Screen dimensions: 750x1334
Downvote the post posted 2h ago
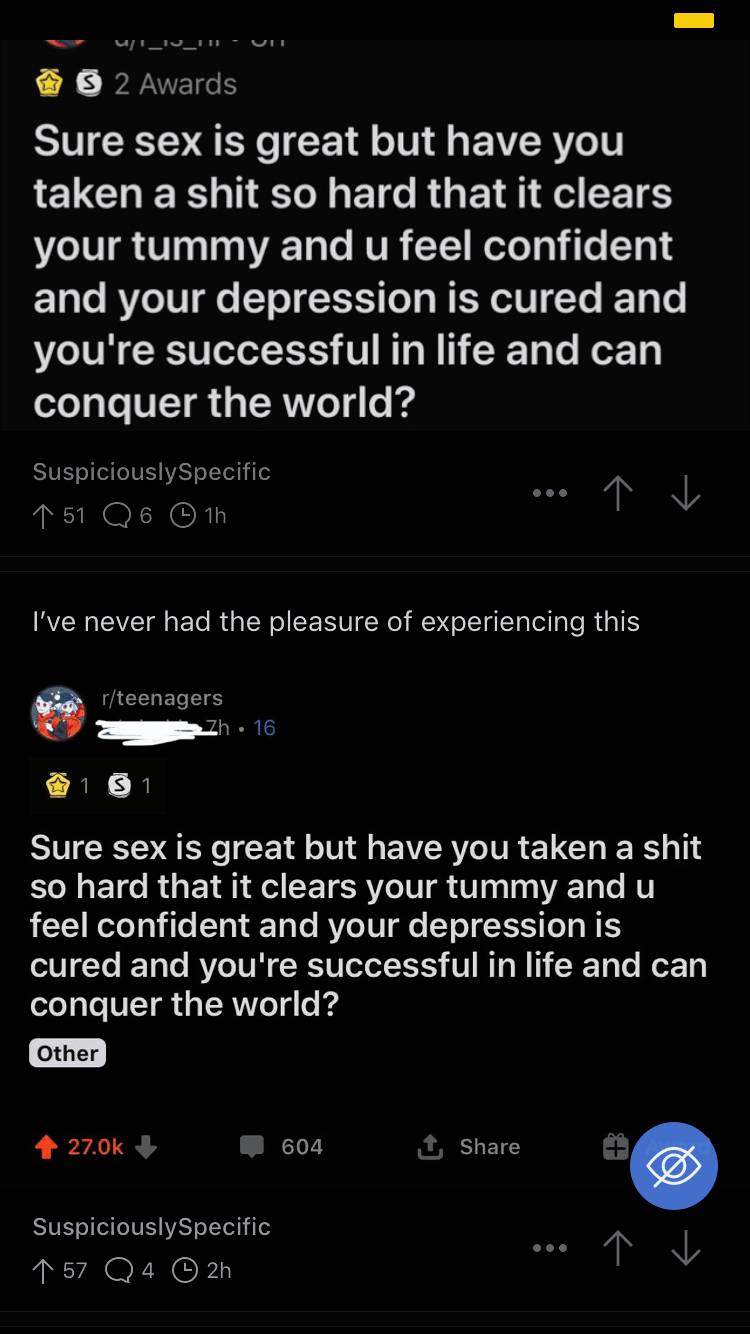[x=686, y=1248]
